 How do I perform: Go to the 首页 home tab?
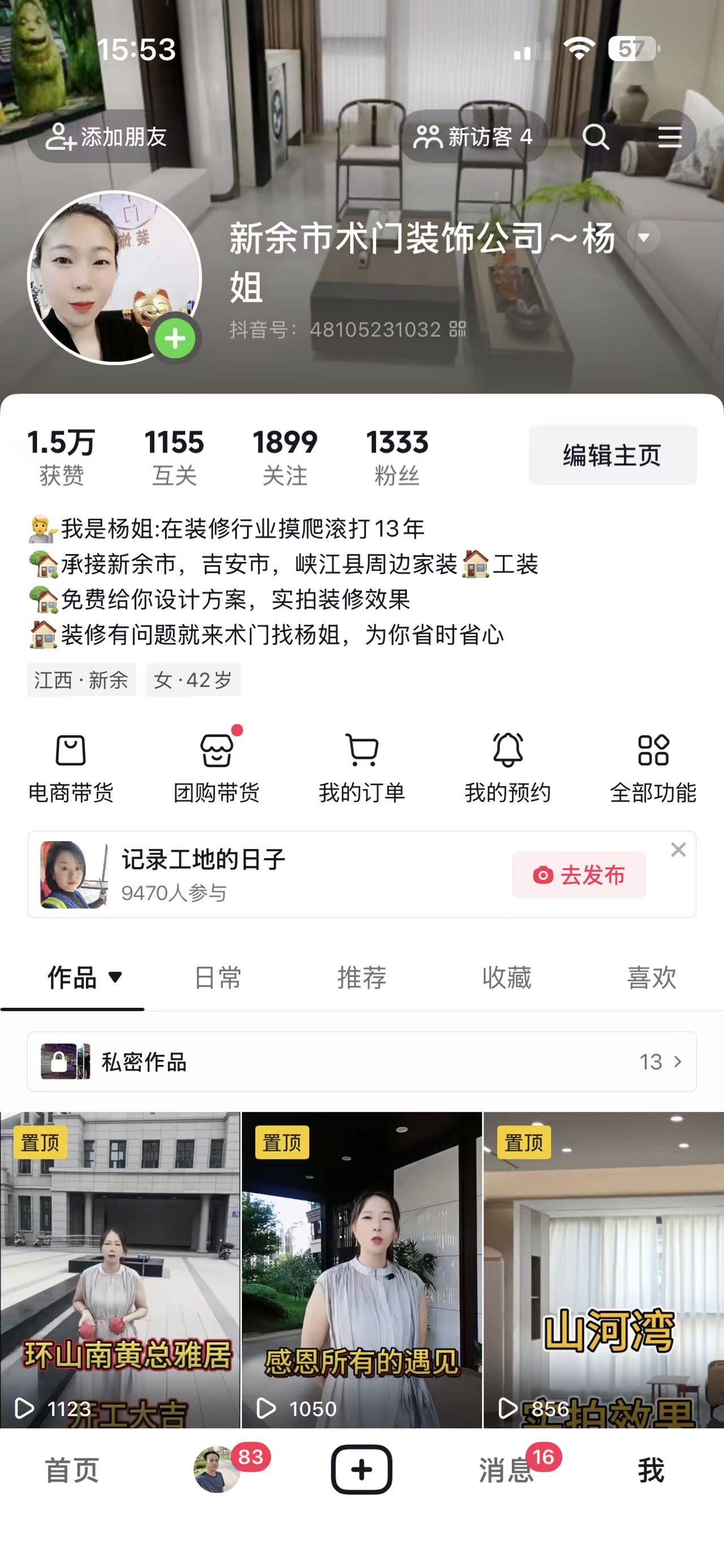pos(72,1471)
